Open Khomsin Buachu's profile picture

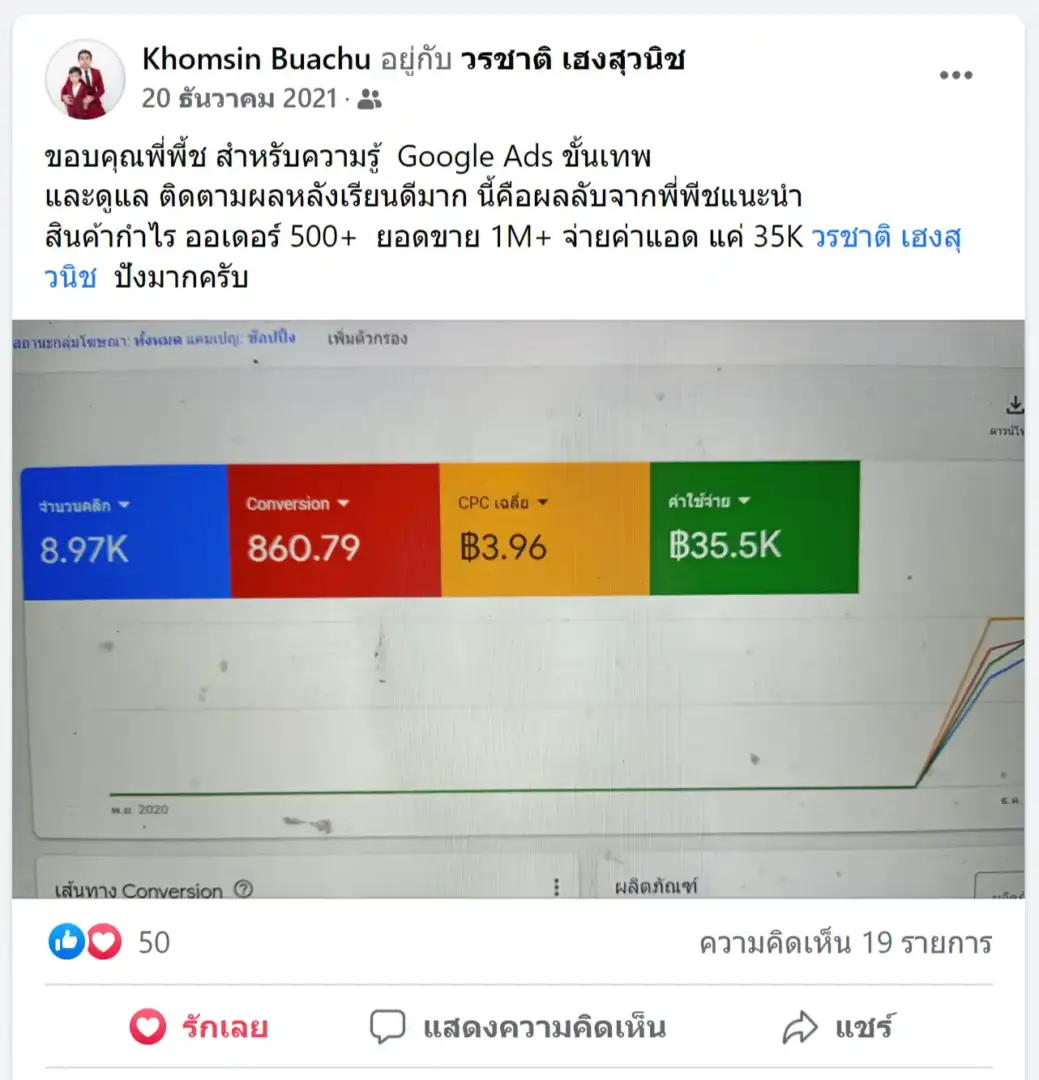tap(85, 79)
